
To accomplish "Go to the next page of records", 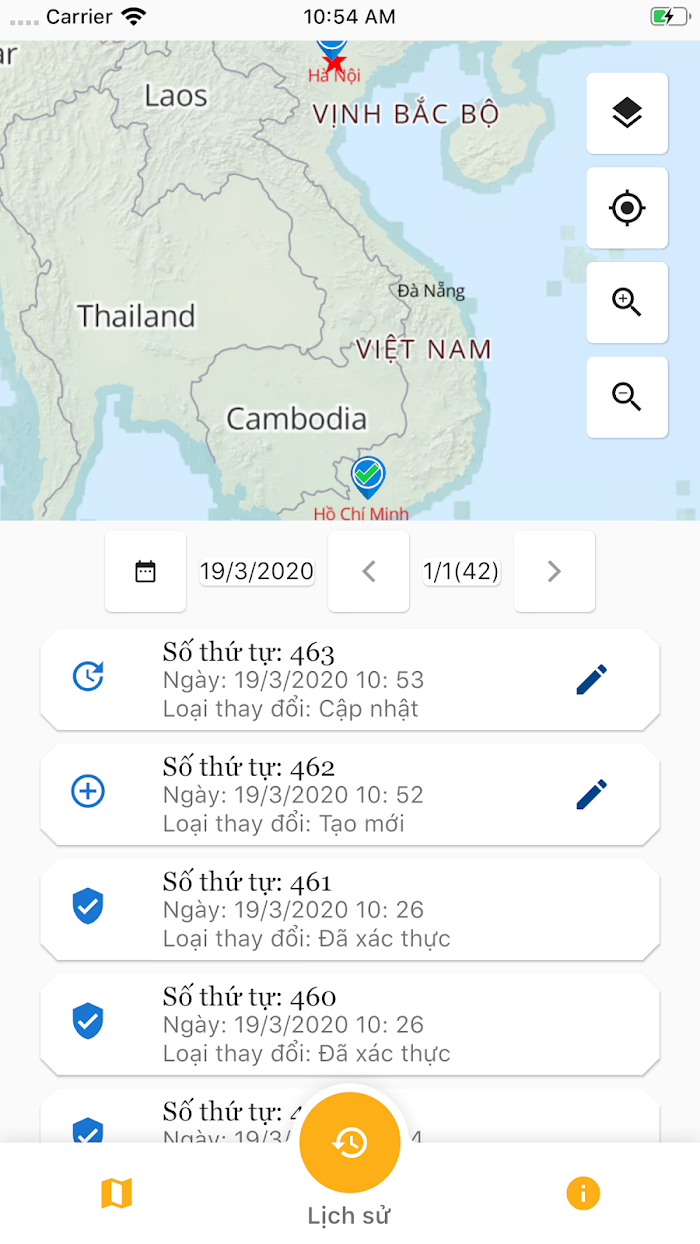I will tap(554, 571).
